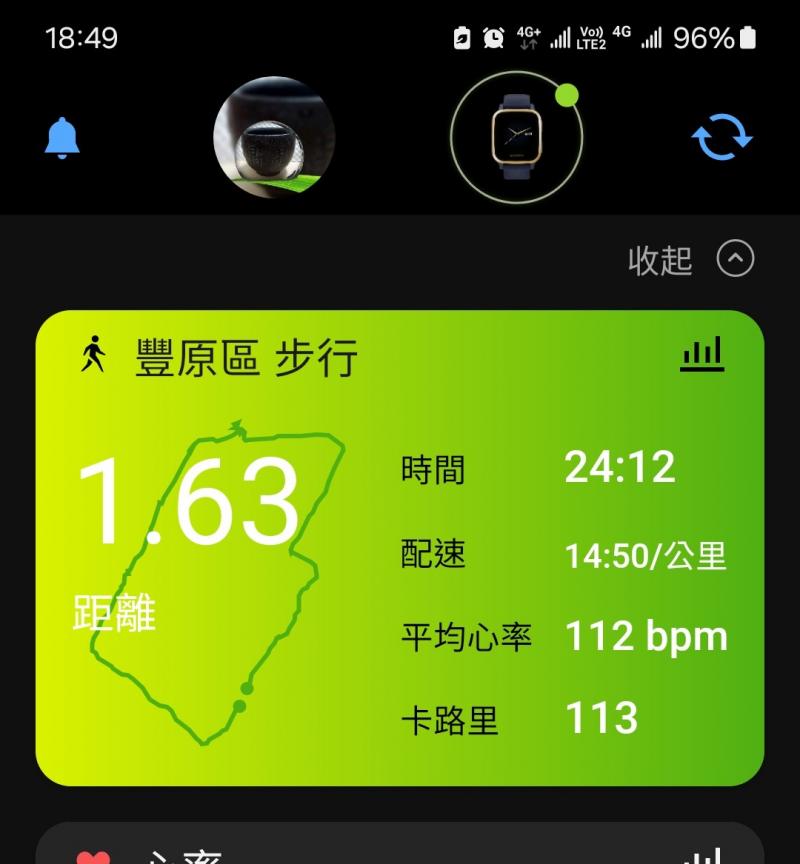Open the 豐原區 步行 activity card
Image resolution: width=800 pixels, height=864 pixels.
tap(400, 560)
